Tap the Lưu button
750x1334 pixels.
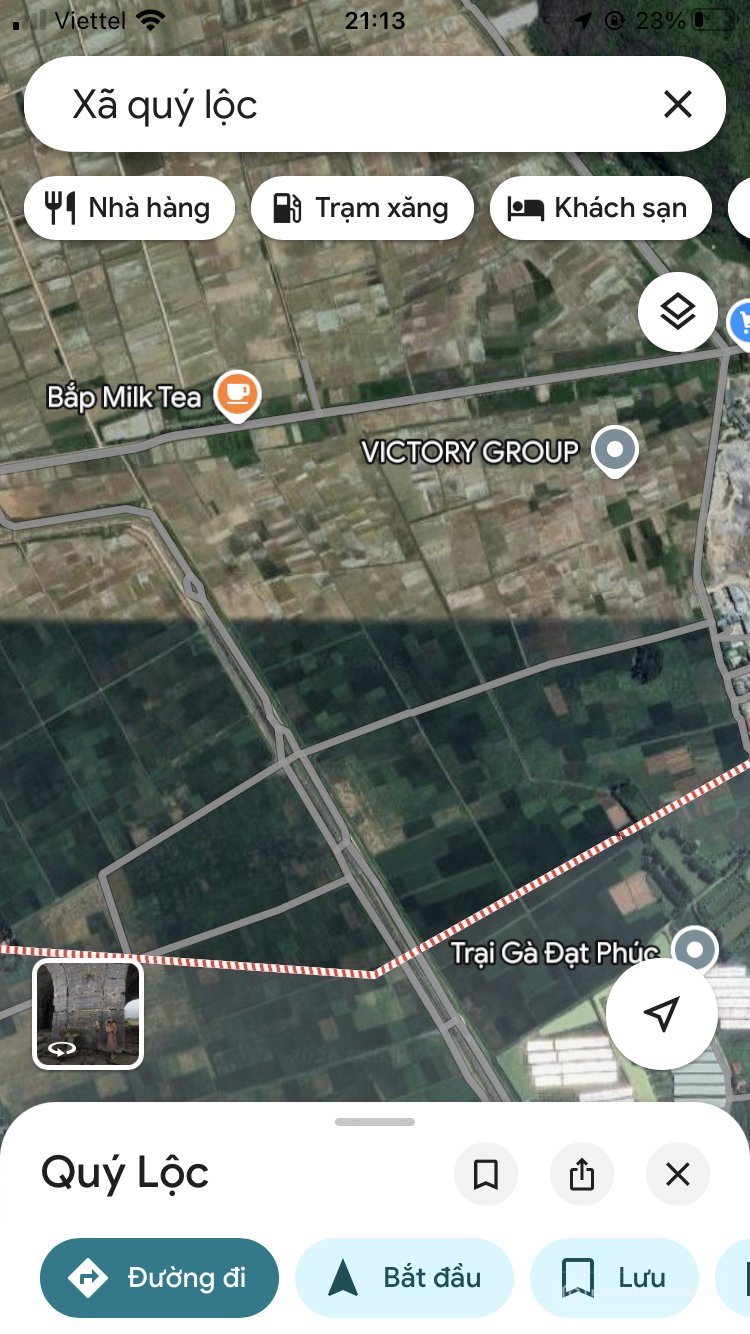point(614,1278)
